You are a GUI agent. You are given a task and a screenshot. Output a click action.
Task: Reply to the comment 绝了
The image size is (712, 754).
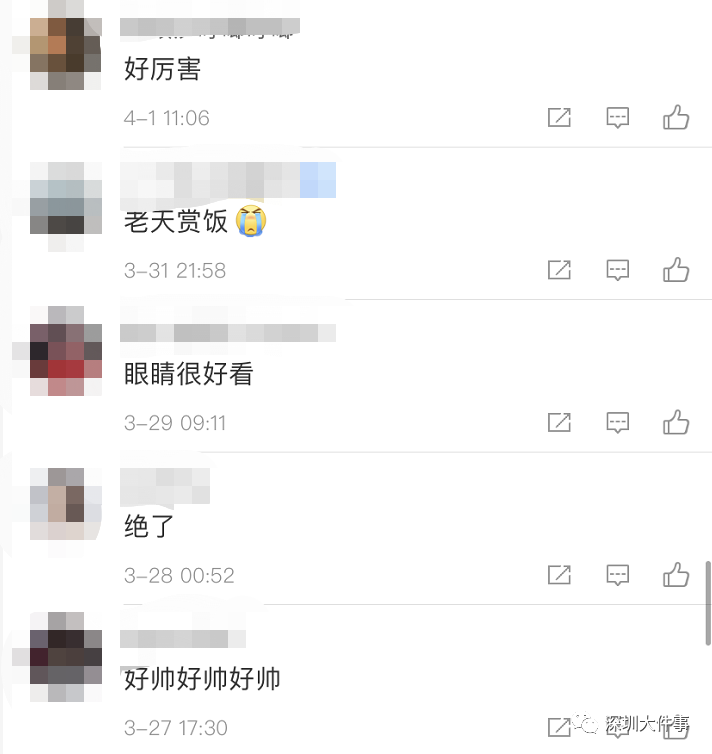[x=618, y=575]
